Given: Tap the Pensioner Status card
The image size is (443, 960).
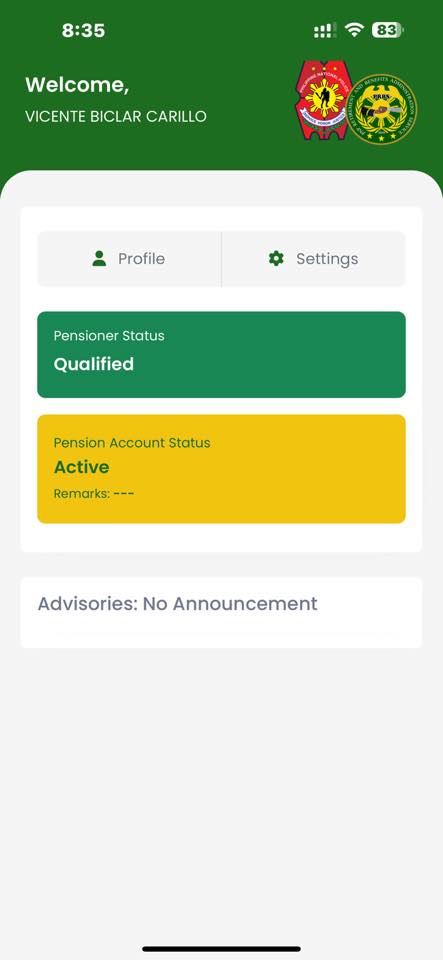Looking at the screenshot, I should pos(222,354).
